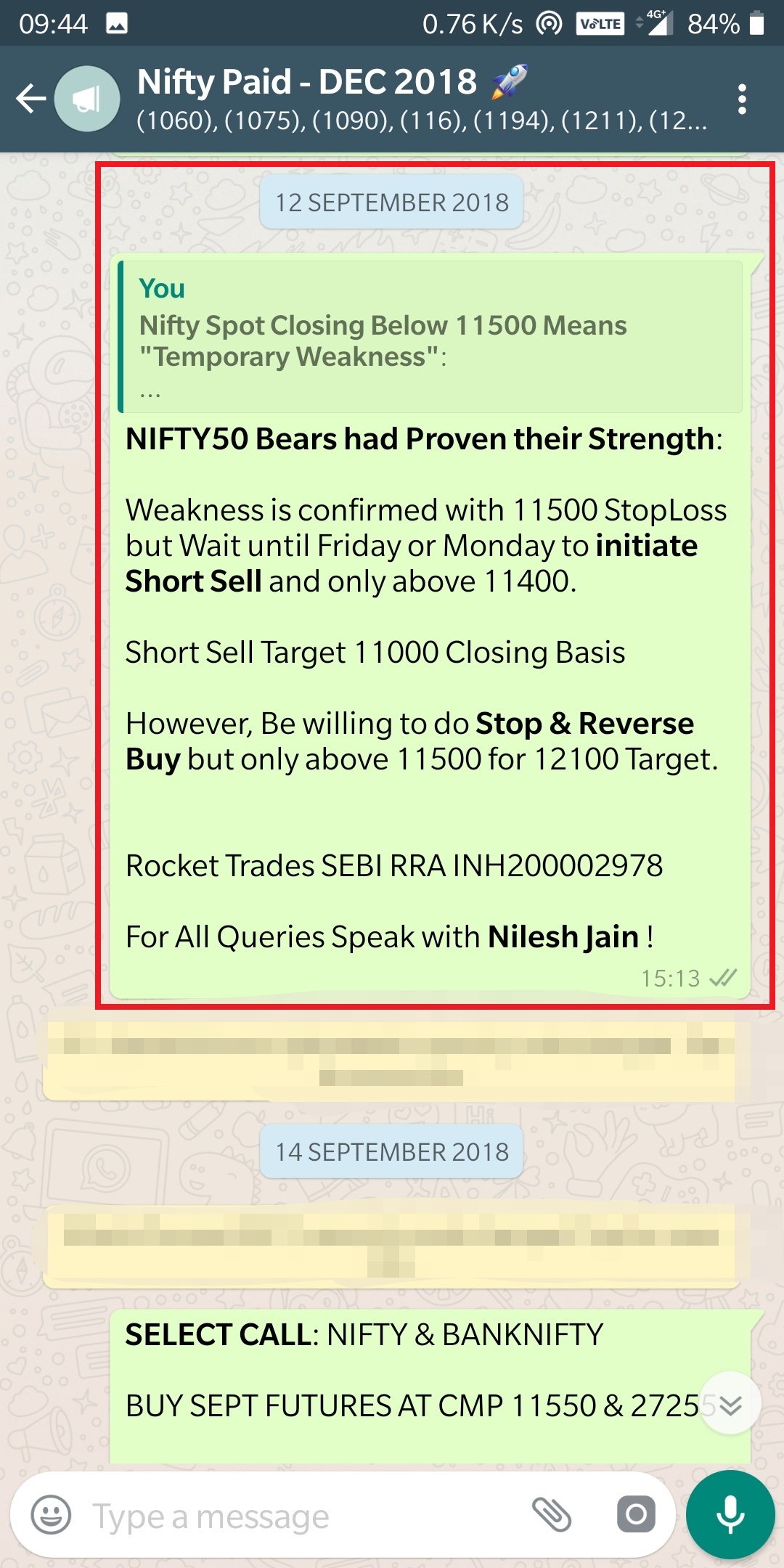Jump to quoted message about Temporary Weakness
Viewport: 784px width, 1568px height.
pyautogui.click(x=430, y=338)
